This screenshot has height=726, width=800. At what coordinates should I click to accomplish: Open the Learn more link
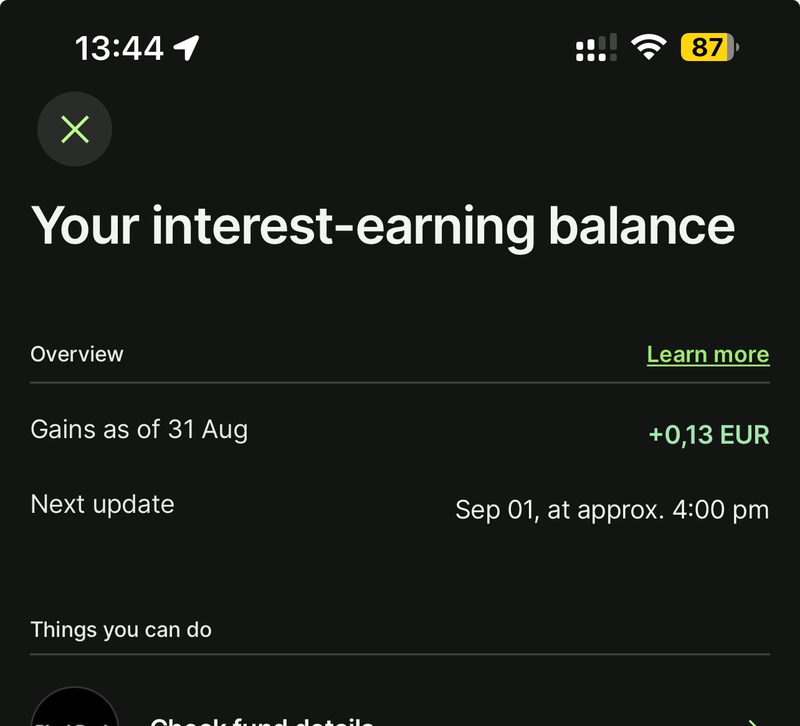707,355
